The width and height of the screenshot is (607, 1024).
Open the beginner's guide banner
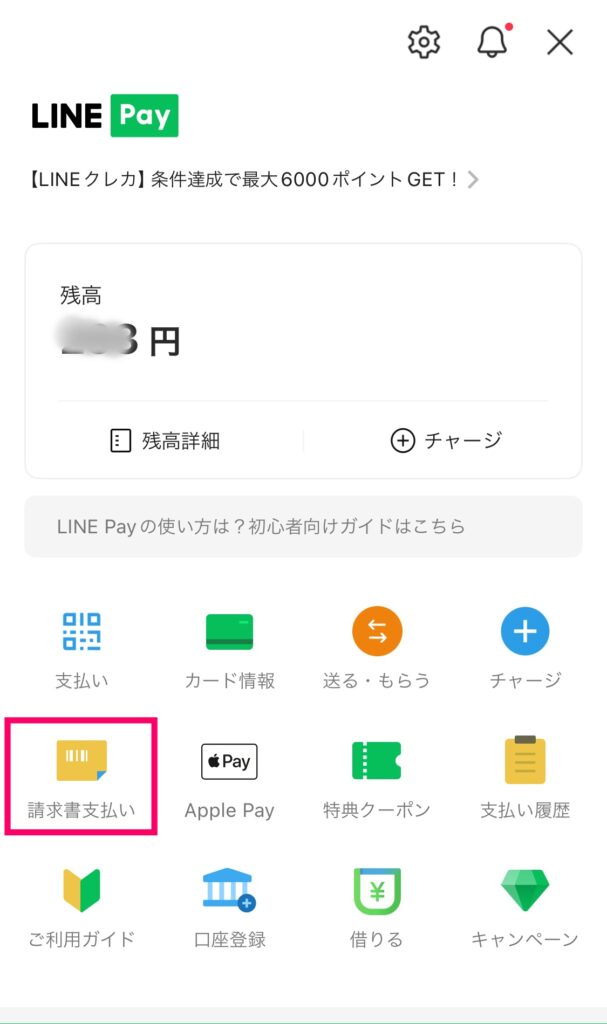(x=303, y=526)
